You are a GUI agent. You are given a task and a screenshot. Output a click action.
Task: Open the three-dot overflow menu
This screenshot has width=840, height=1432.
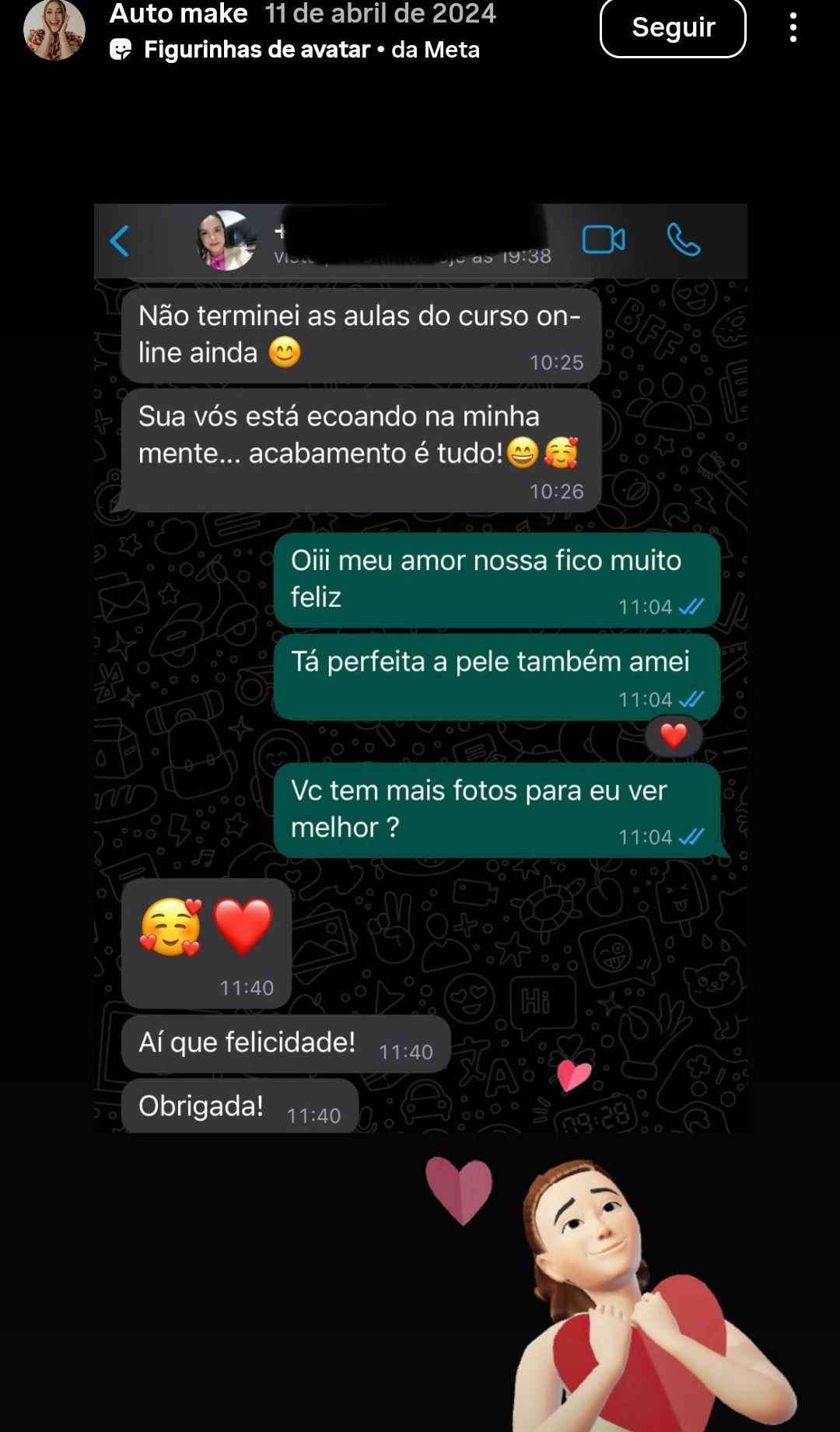[793, 28]
